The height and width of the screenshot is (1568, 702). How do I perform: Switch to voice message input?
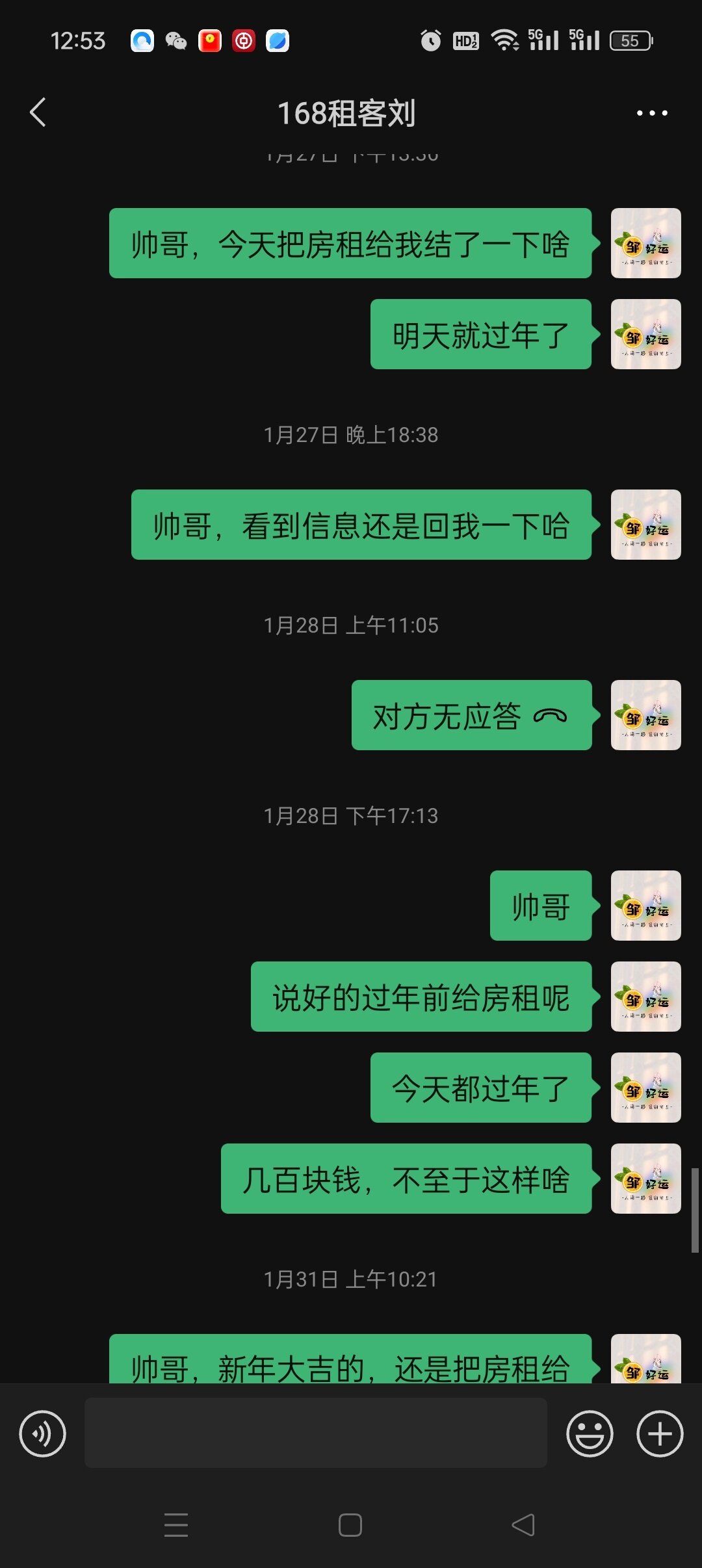[x=43, y=1433]
